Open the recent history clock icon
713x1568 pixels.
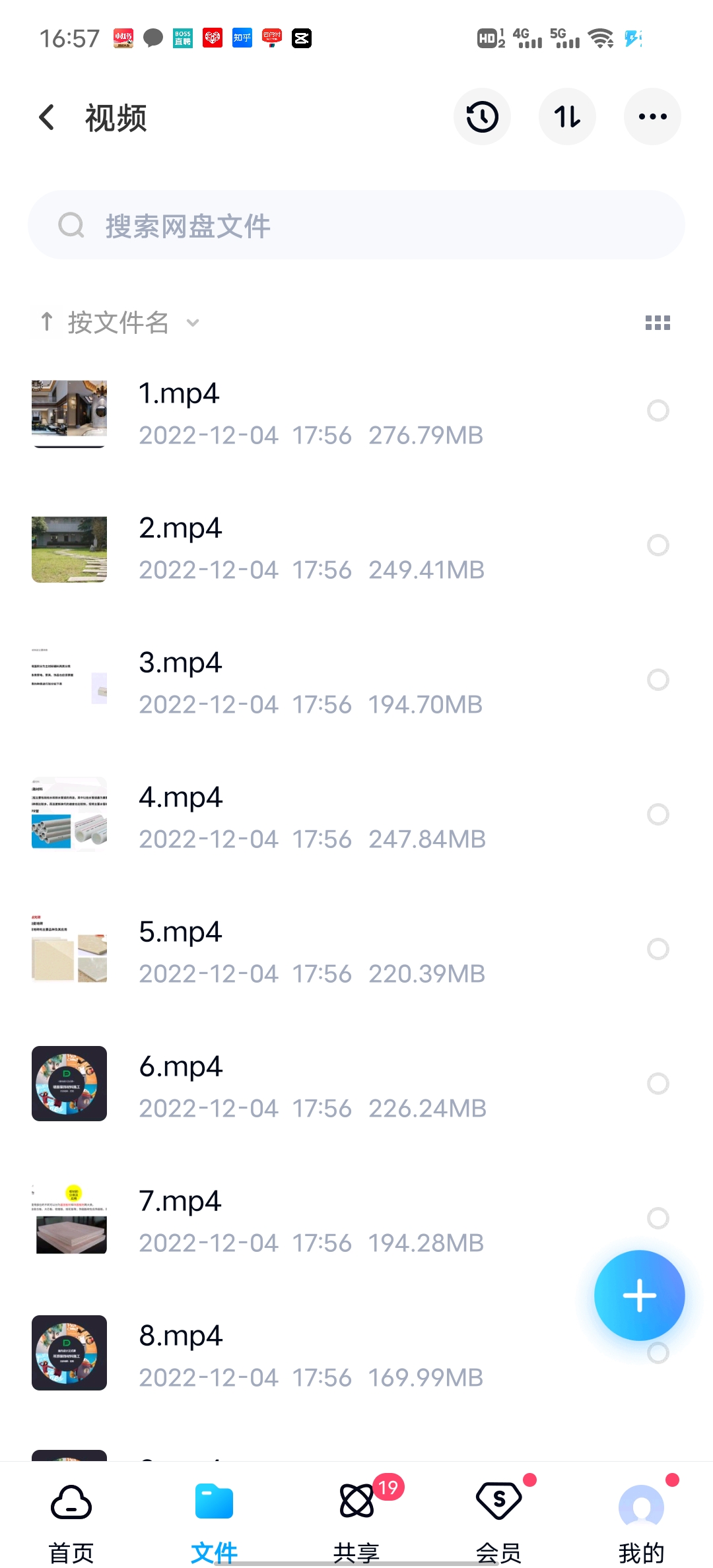coord(482,117)
